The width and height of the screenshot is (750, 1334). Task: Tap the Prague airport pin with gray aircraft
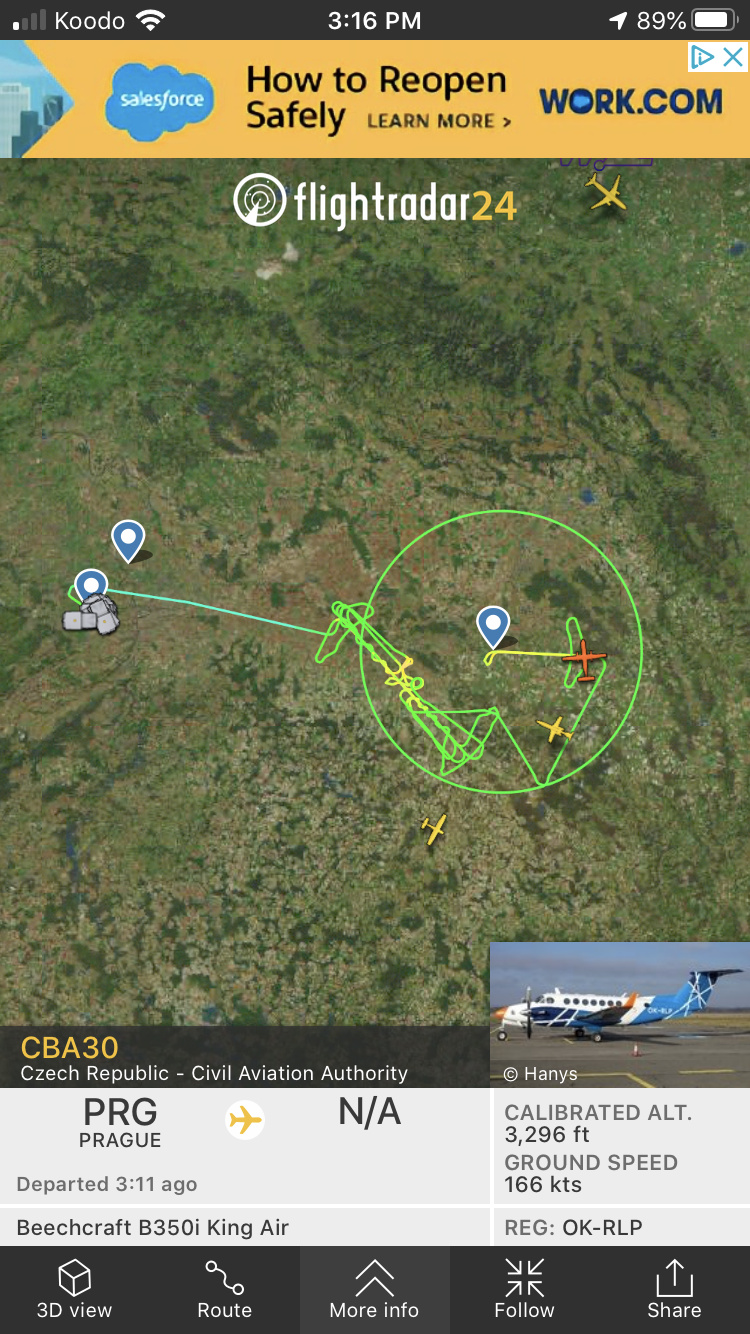coord(91,586)
